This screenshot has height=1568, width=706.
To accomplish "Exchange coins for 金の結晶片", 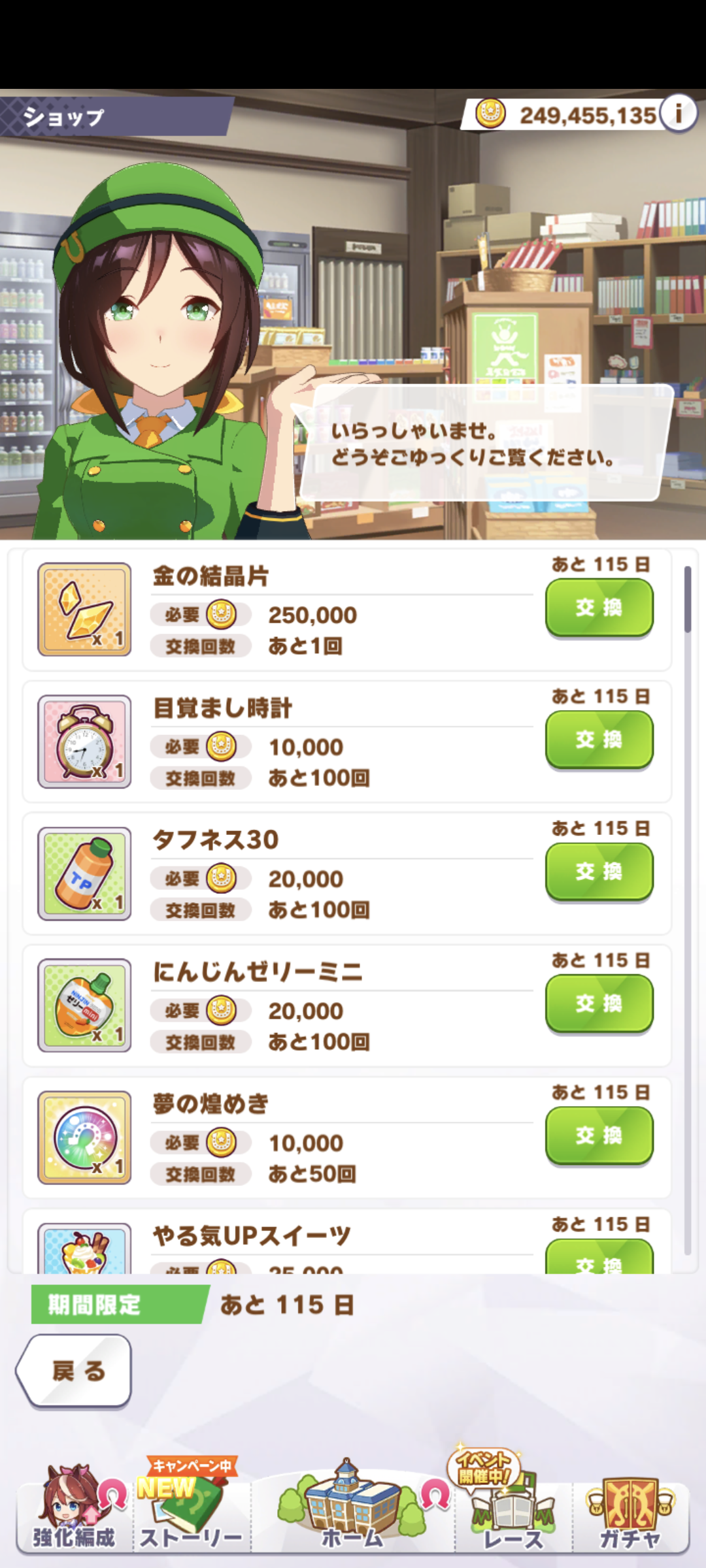I will (599, 608).
